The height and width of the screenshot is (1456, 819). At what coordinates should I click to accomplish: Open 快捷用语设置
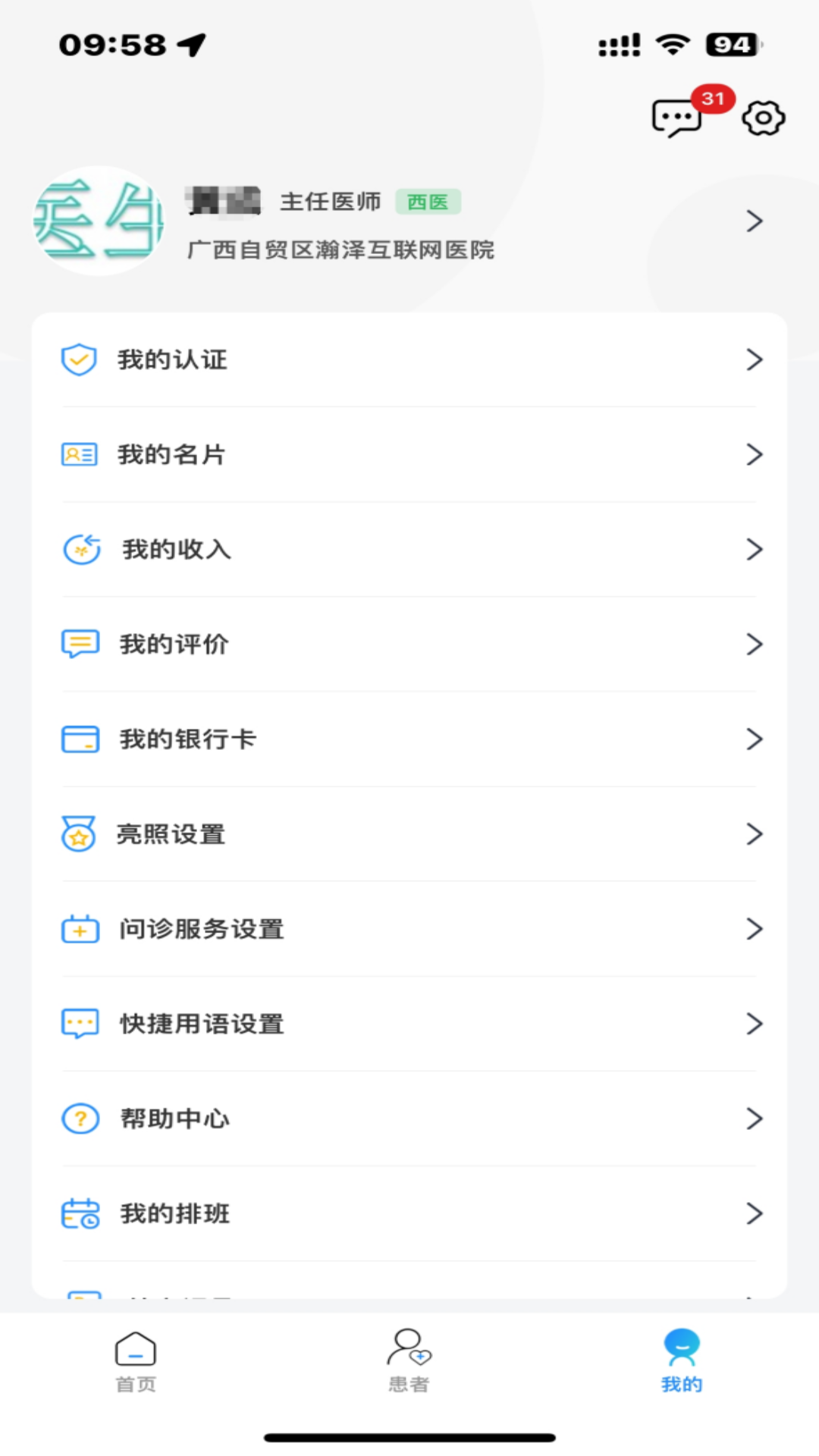pyautogui.click(x=409, y=1024)
